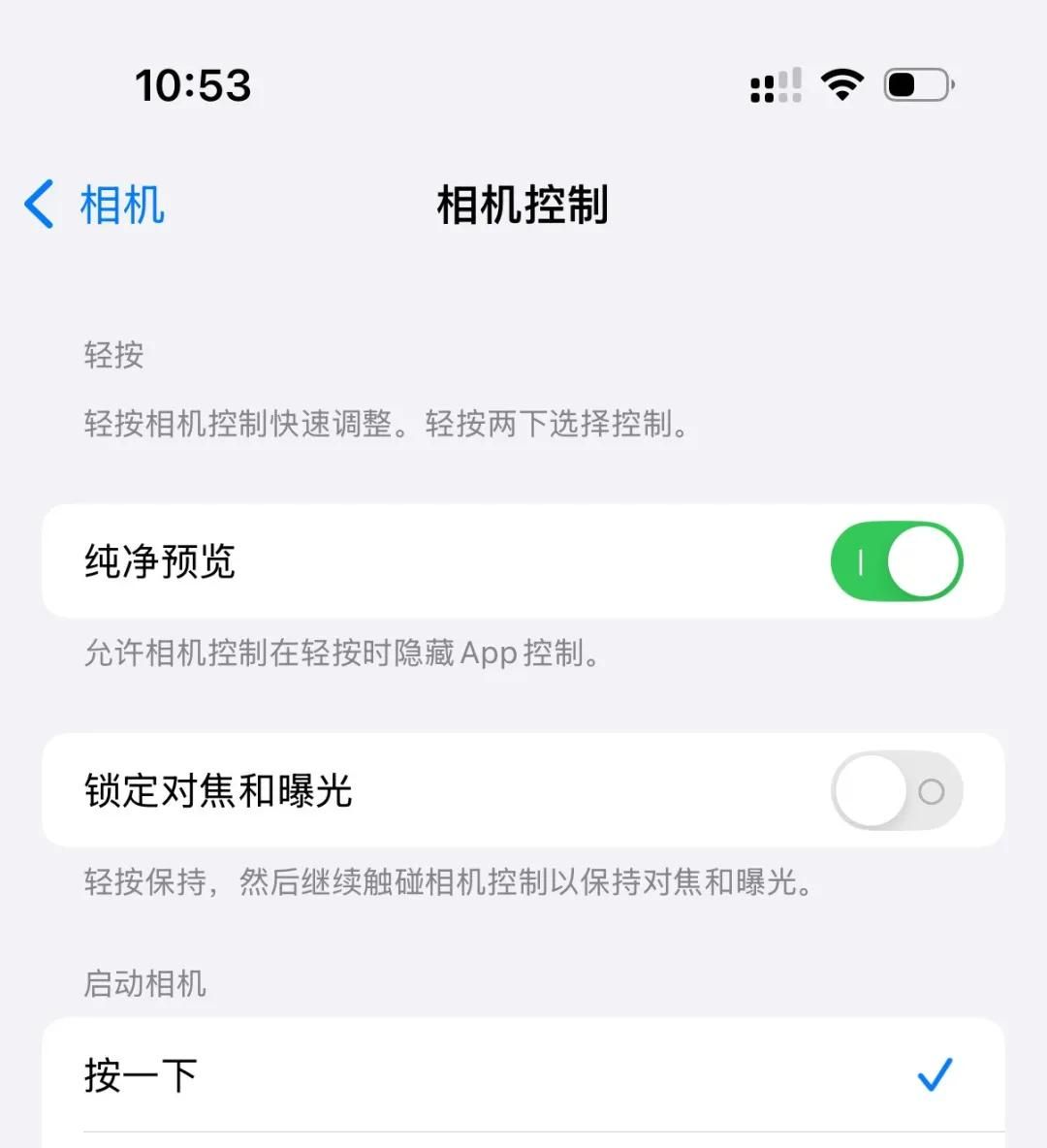Tap the battery indicator icon
Screen dimensions: 1047x1148
pyautogui.click(x=916, y=84)
